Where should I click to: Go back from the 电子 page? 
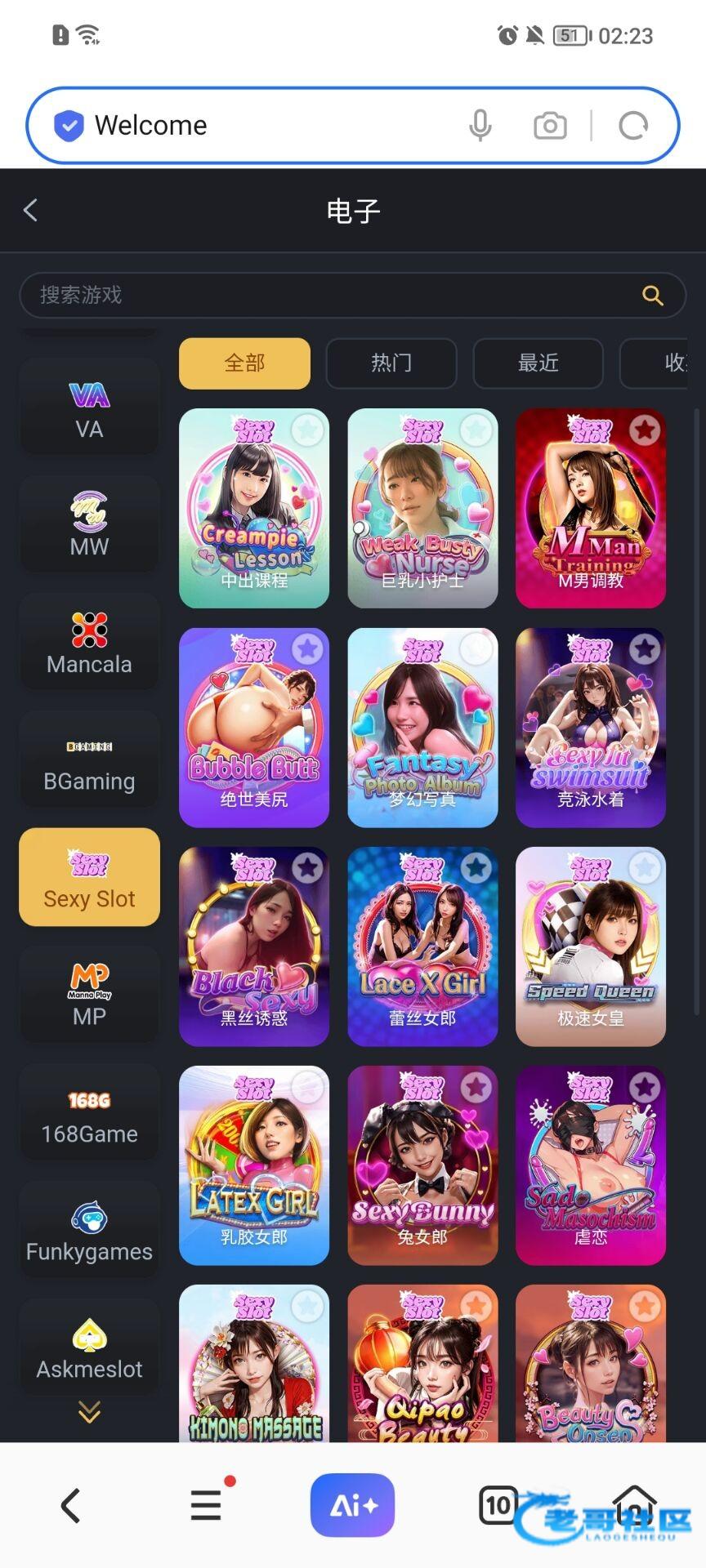click(x=31, y=211)
